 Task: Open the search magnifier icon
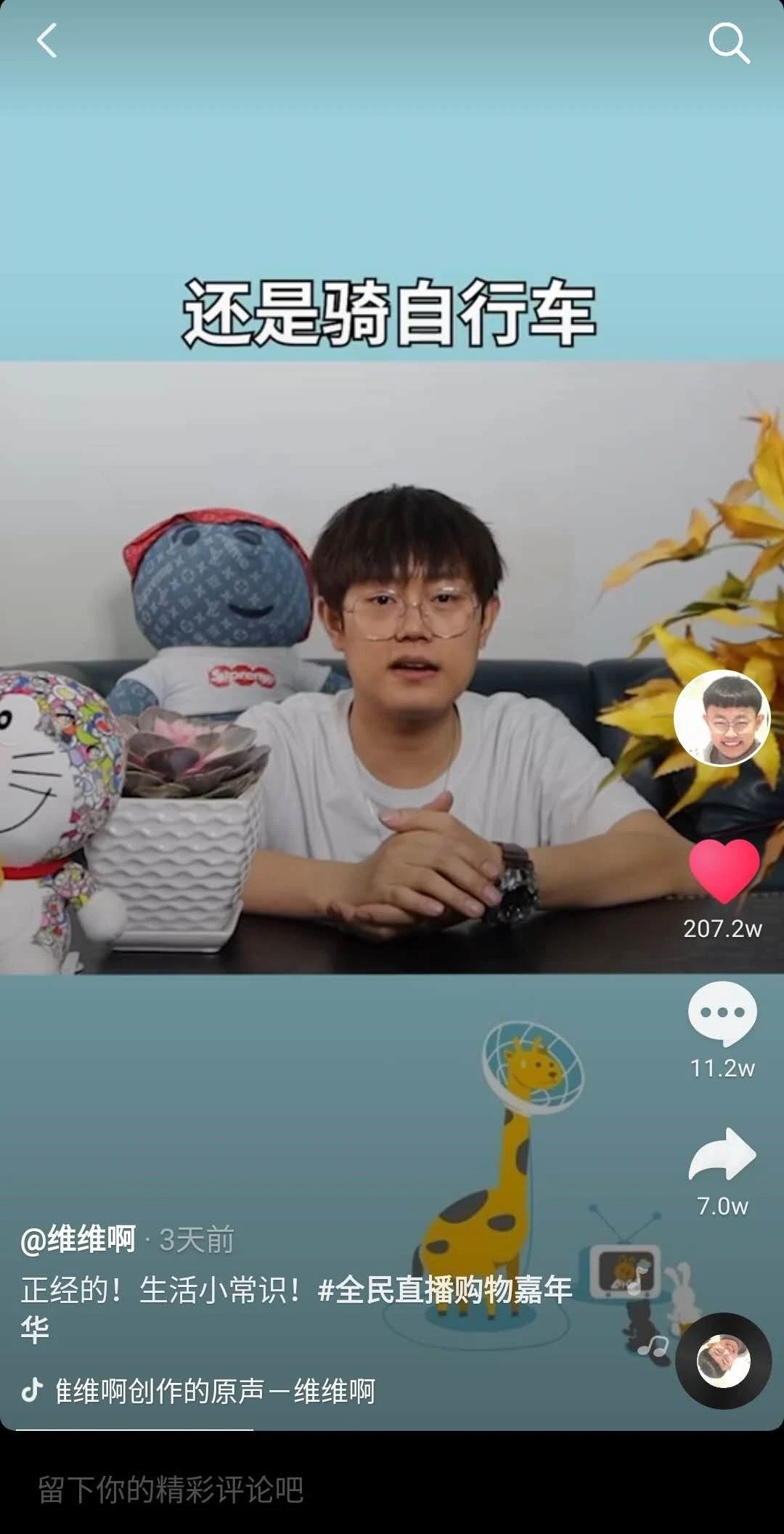pyautogui.click(x=728, y=43)
